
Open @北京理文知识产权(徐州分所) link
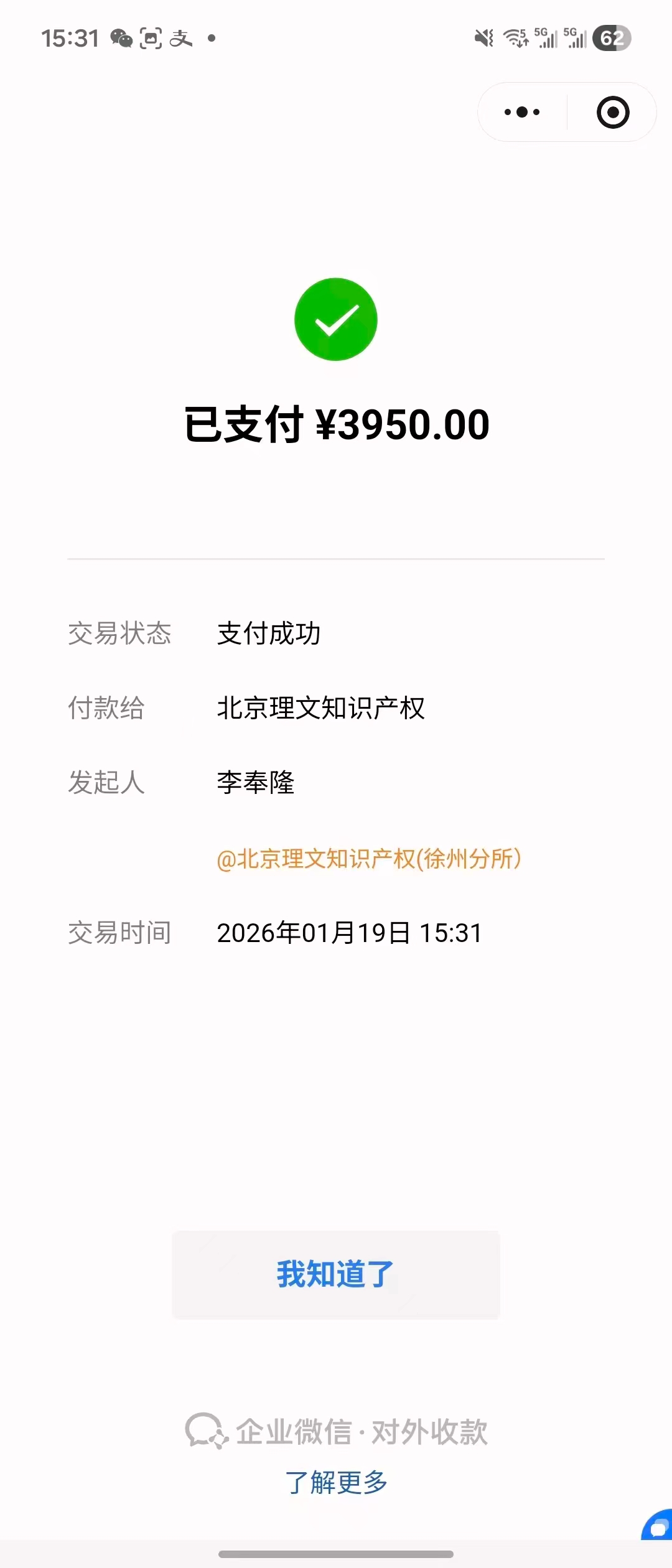(368, 859)
